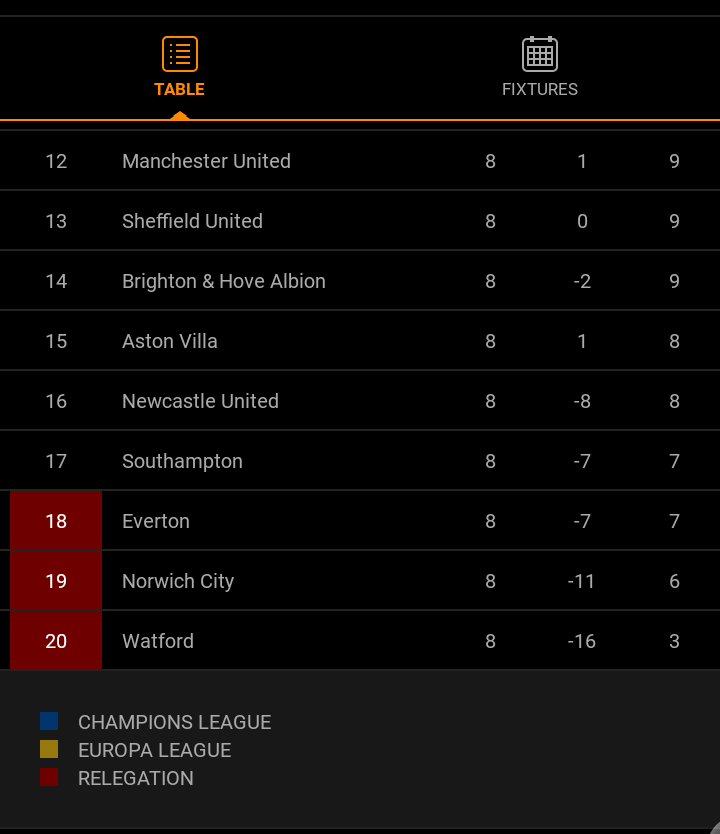Select the Table tab

coord(180,68)
